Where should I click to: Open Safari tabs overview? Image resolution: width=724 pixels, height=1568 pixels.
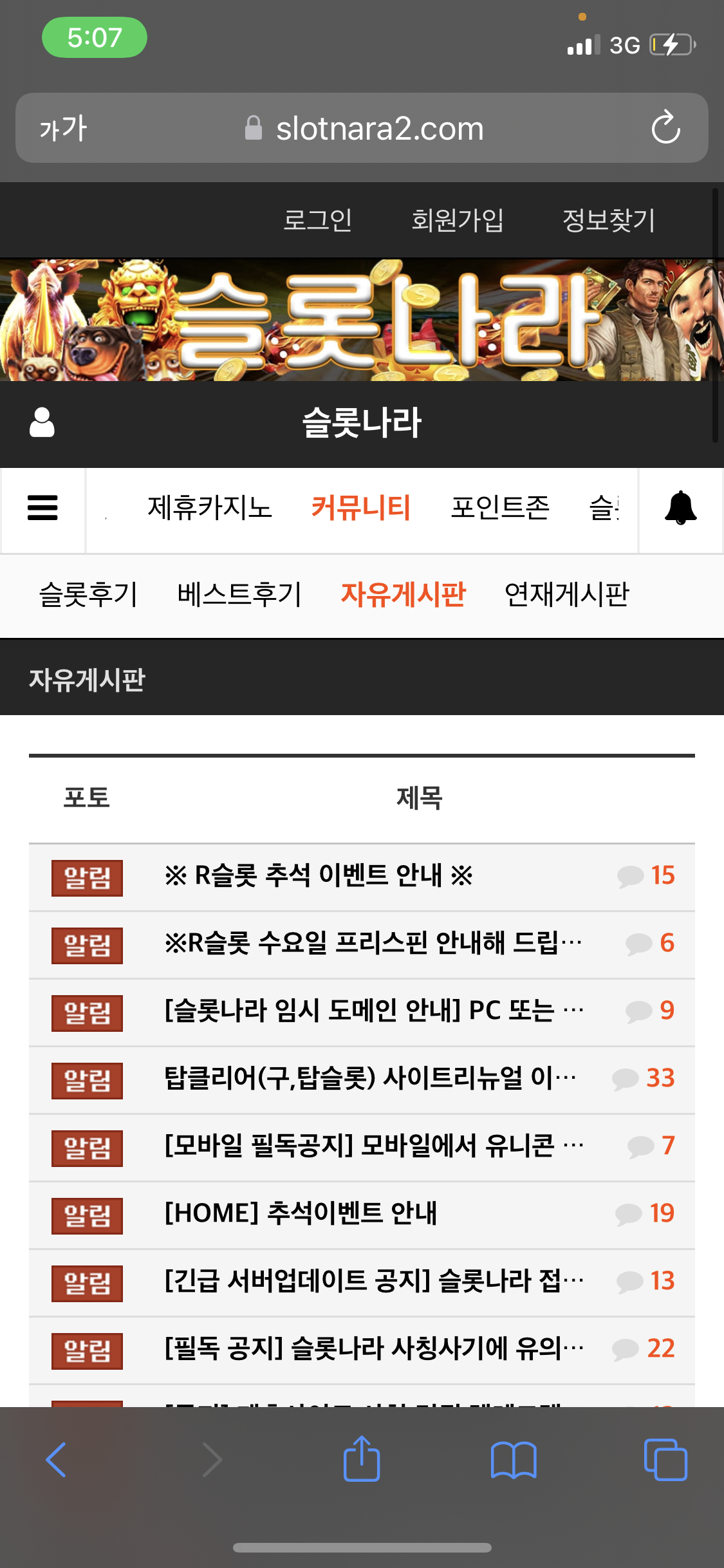tap(665, 1459)
